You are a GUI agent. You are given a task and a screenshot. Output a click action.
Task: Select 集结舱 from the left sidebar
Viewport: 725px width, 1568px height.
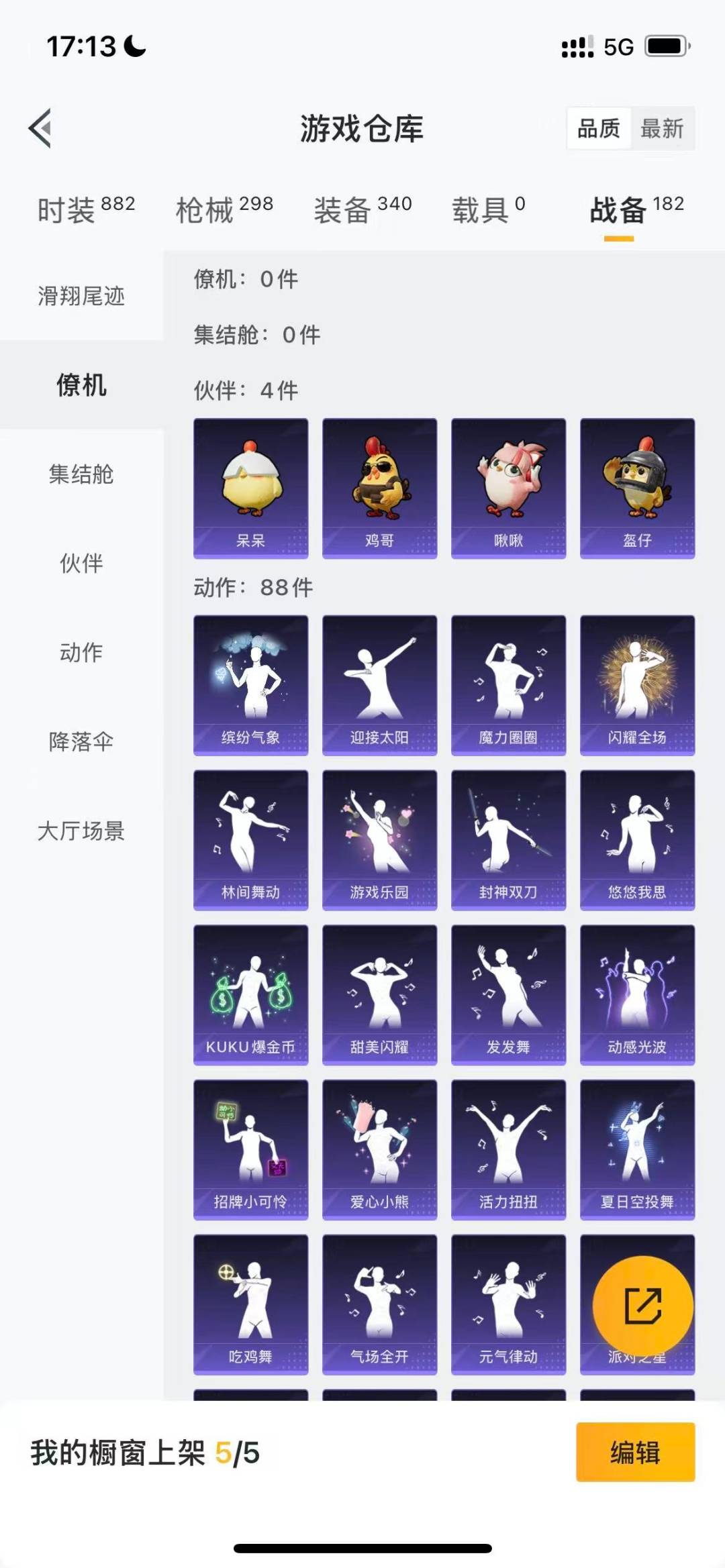tap(81, 475)
